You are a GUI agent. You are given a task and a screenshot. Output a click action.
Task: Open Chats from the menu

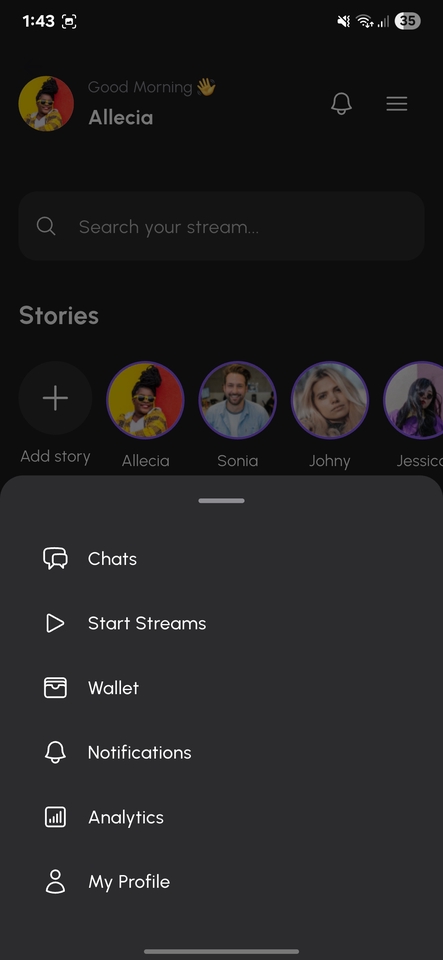tap(222, 558)
